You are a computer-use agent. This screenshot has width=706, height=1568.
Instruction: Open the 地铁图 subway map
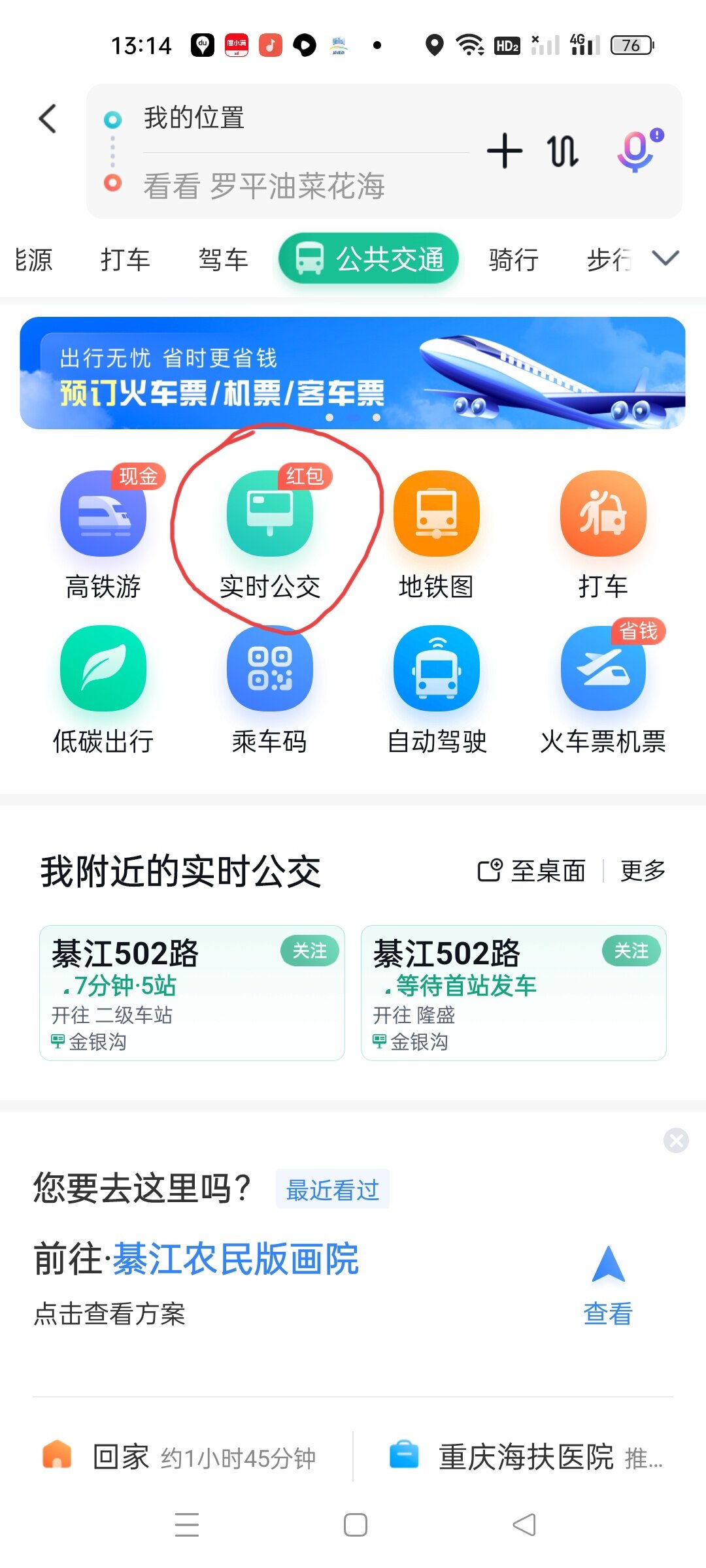coord(436,532)
